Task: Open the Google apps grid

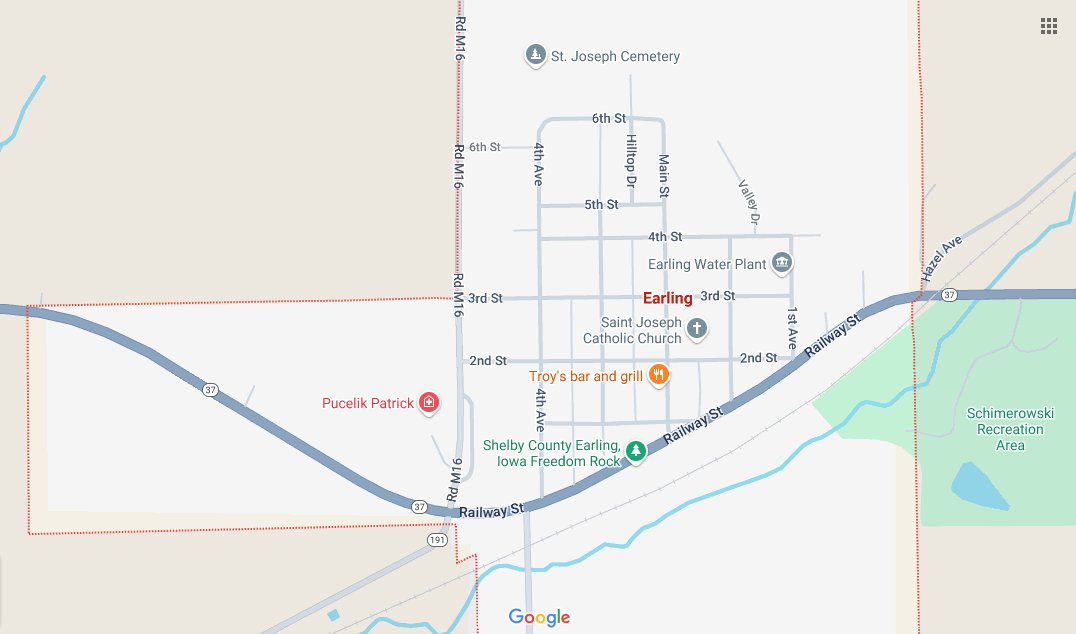Action: click(x=1048, y=26)
